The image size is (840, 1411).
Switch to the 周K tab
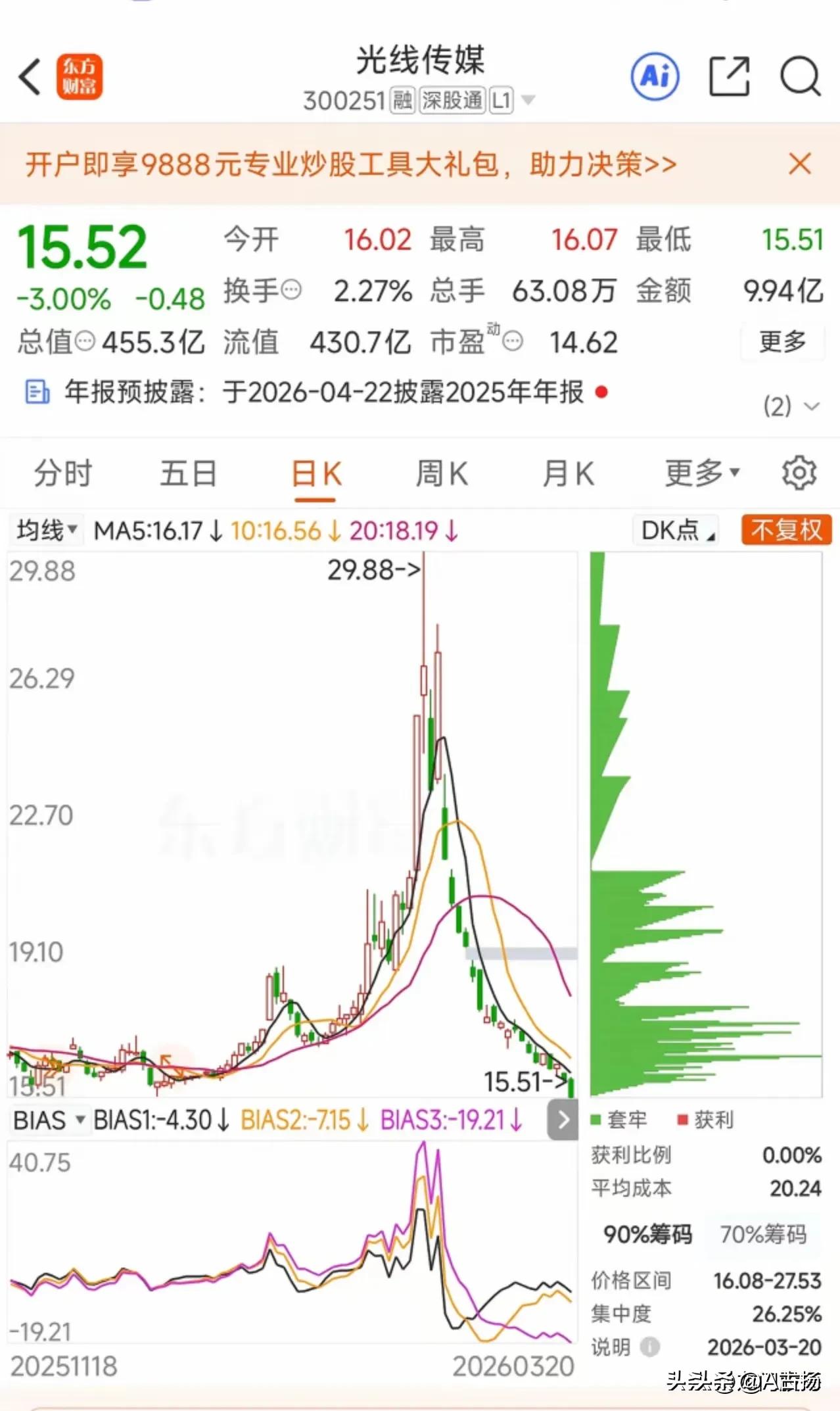tap(443, 473)
